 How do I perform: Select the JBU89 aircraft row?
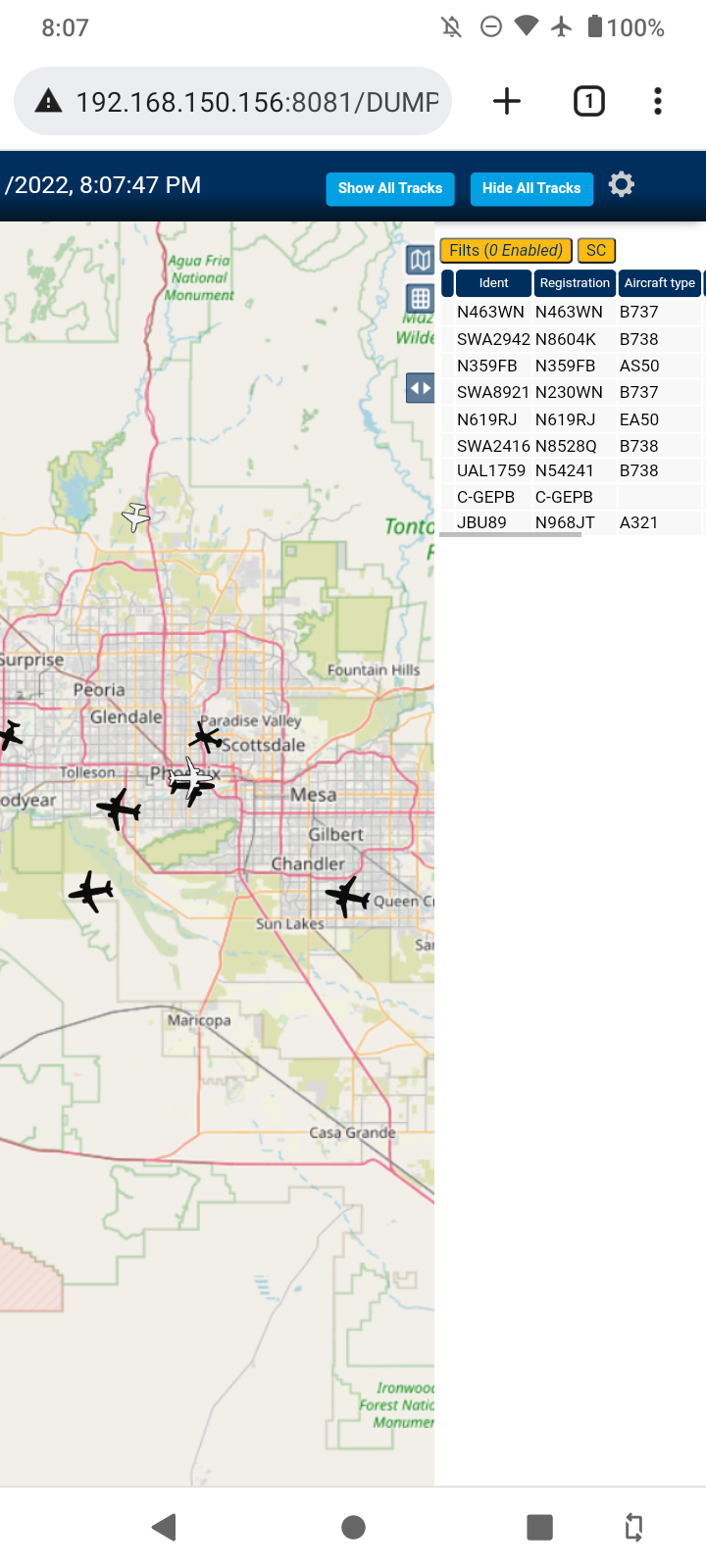coord(572,522)
